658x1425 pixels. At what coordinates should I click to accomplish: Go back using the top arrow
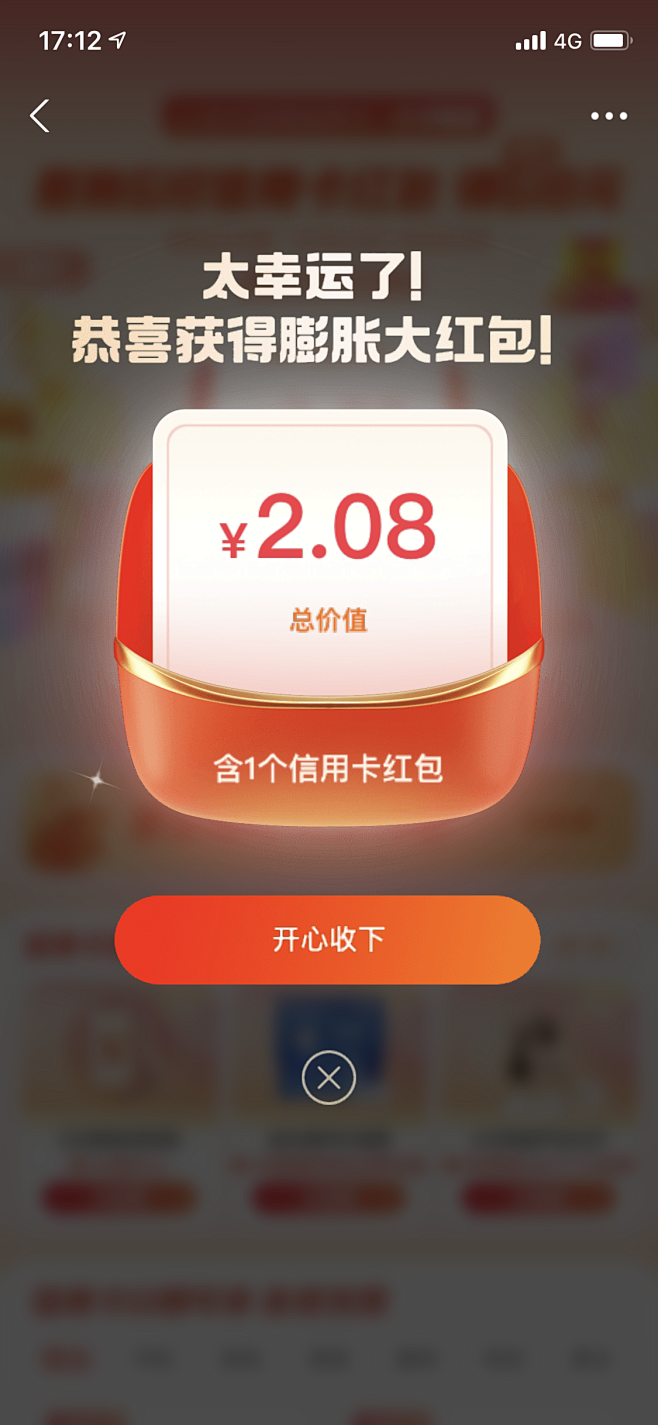(x=40, y=116)
